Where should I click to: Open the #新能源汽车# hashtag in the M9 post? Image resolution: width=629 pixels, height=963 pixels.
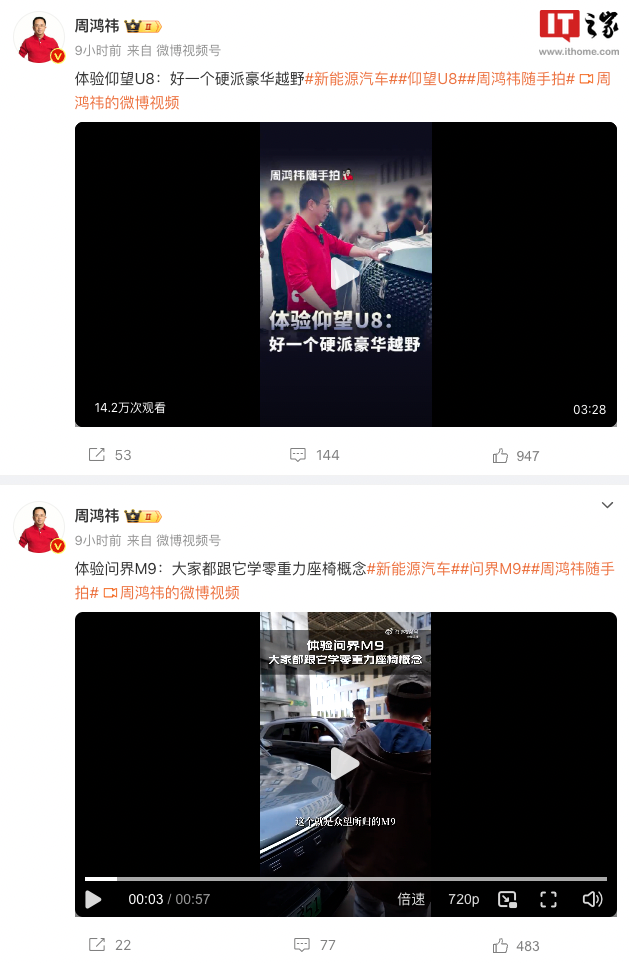click(408, 568)
